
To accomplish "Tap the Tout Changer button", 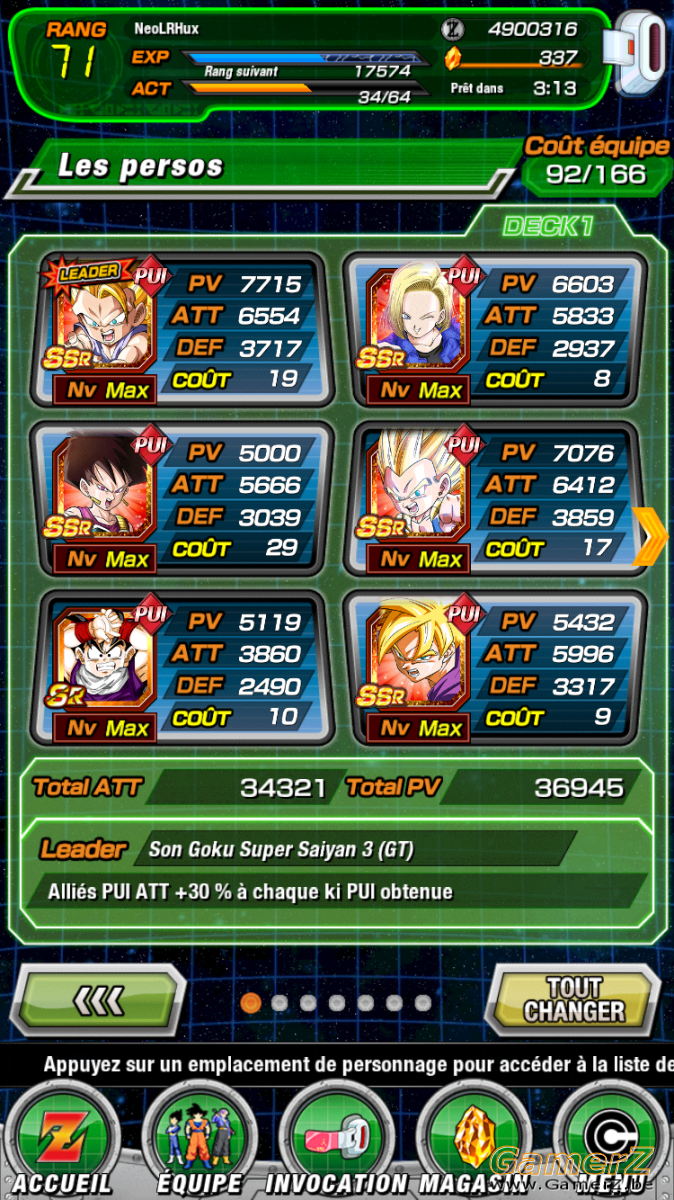I will coord(574,1000).
